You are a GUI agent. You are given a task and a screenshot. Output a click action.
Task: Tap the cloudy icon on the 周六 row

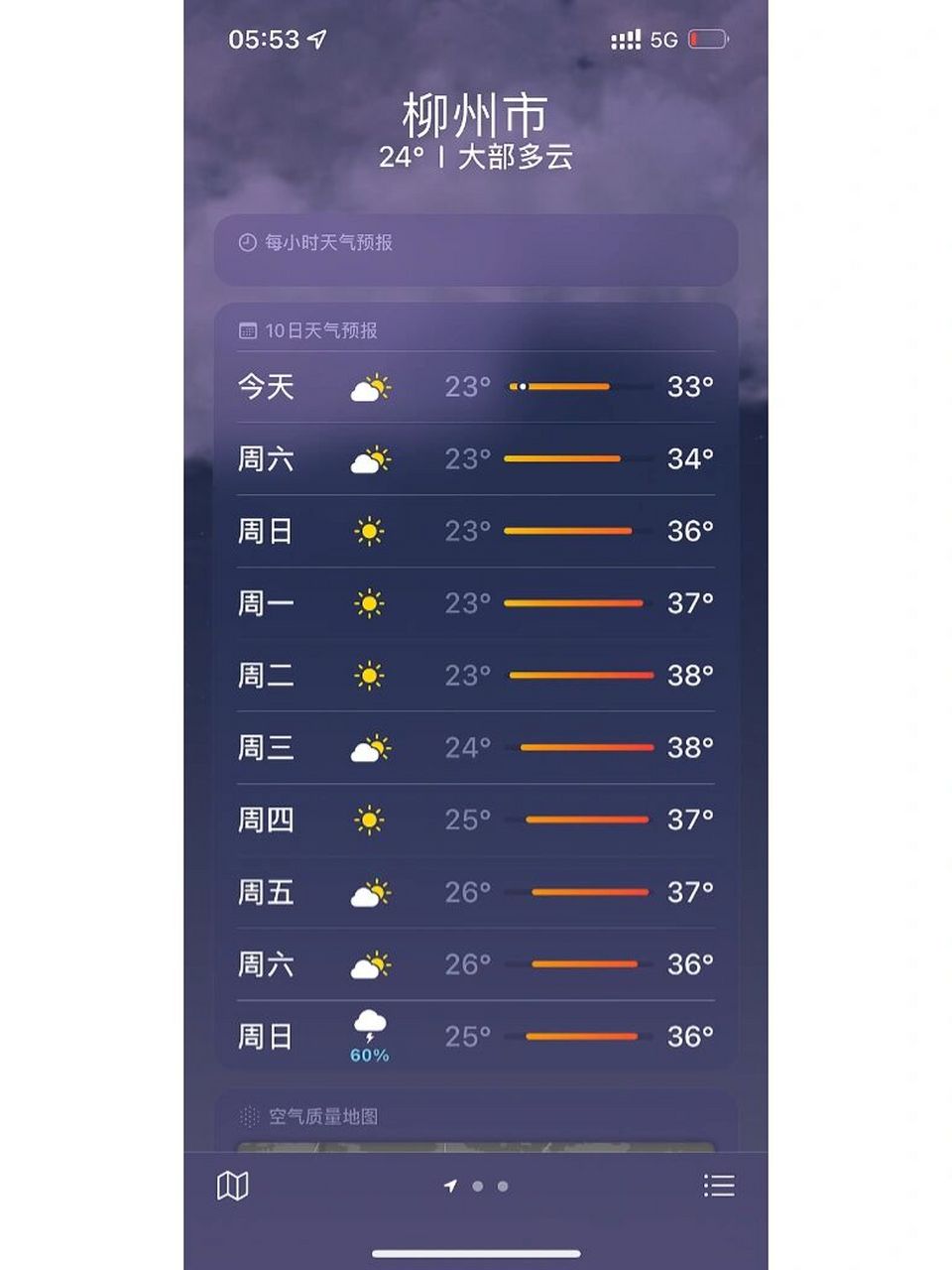[368, 459]
